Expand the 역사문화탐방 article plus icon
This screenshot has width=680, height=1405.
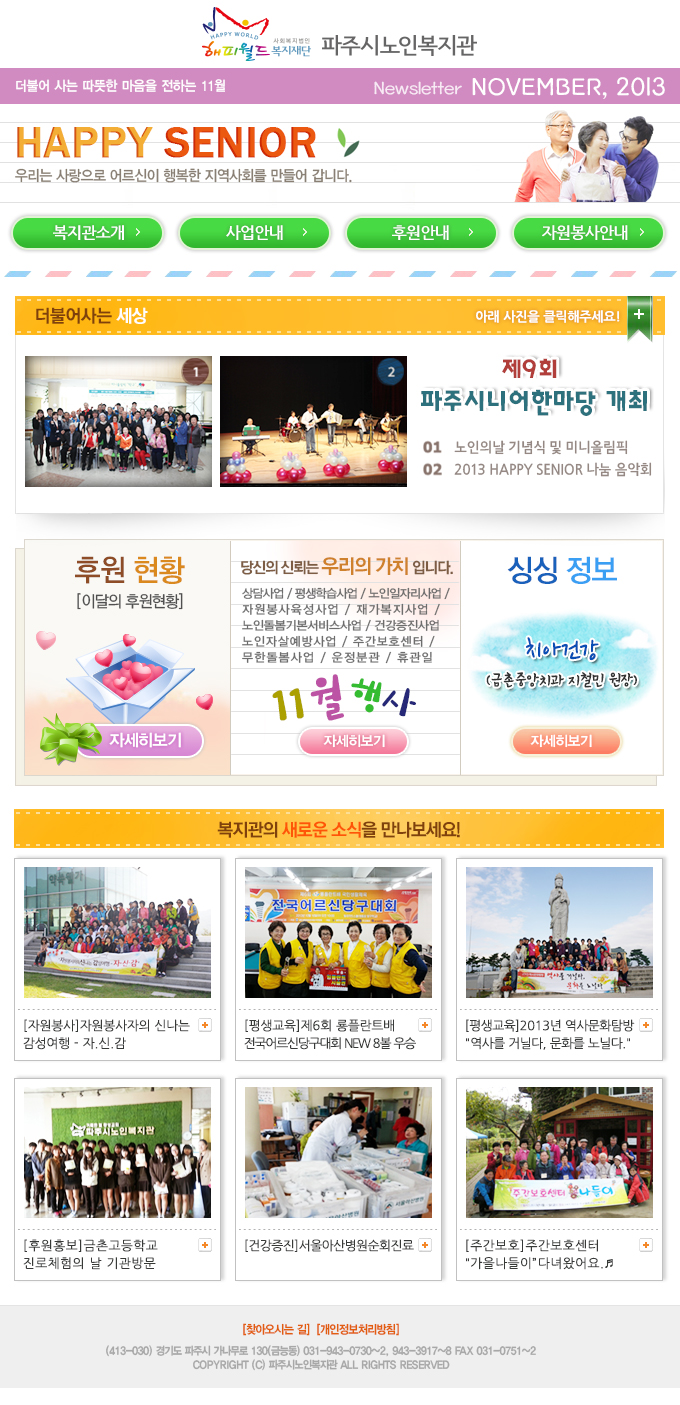click(646, 1025)
